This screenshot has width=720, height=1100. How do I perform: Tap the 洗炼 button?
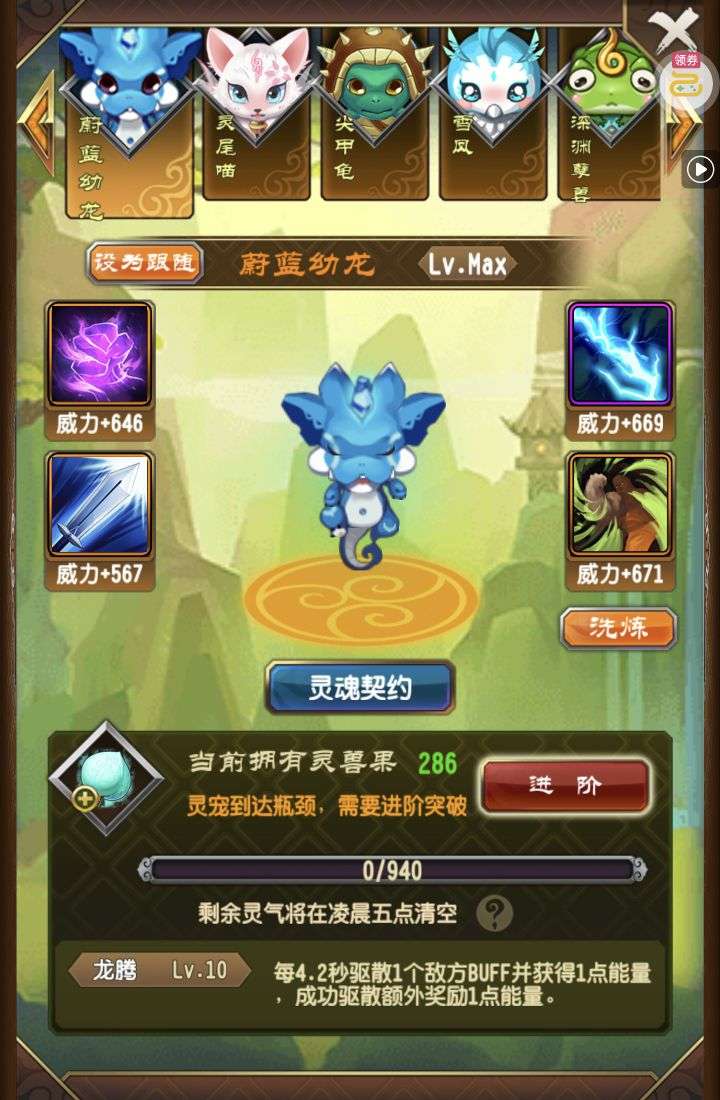click(618, 628)
